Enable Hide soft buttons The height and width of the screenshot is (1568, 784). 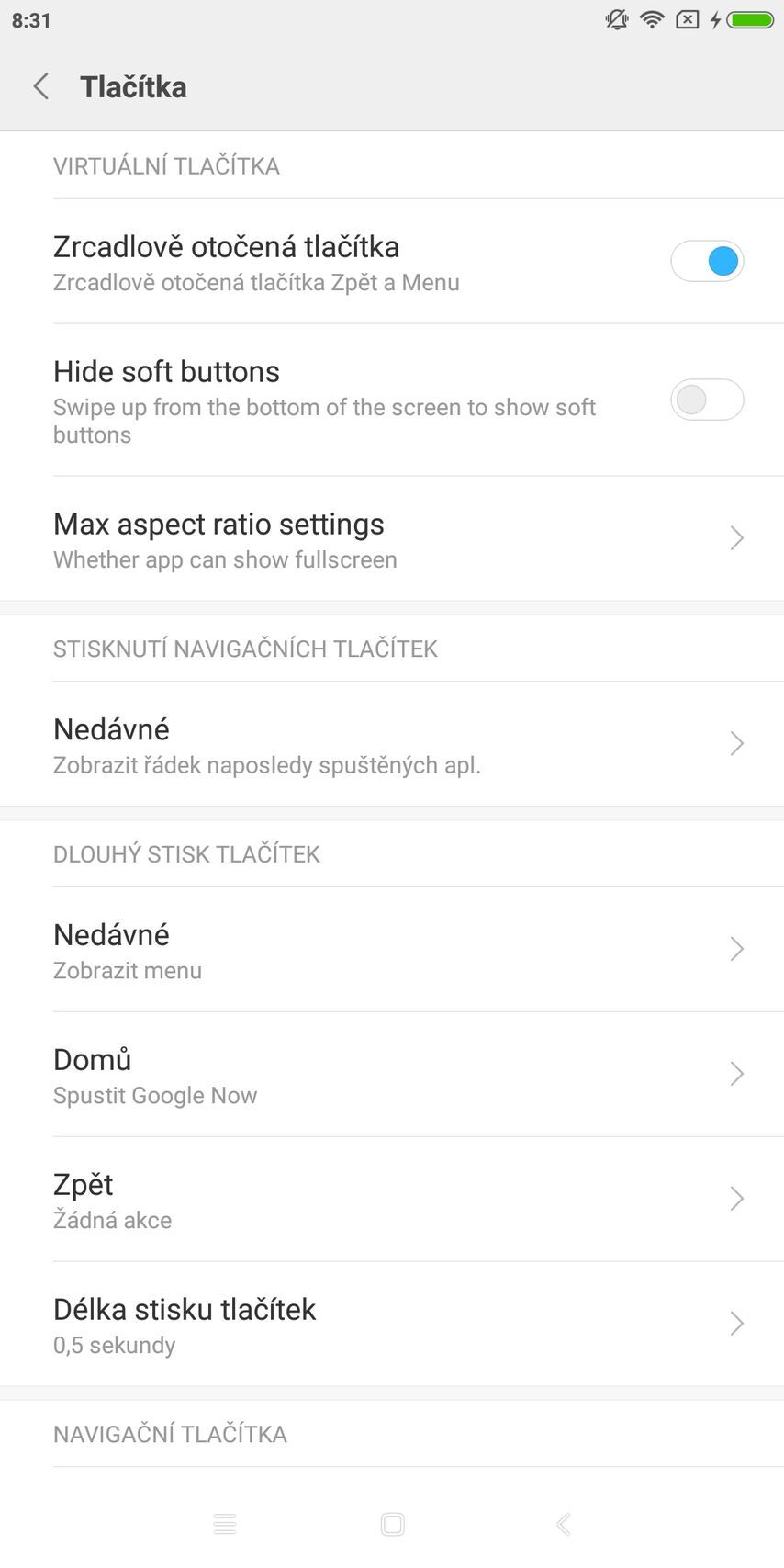coord(707,400)
